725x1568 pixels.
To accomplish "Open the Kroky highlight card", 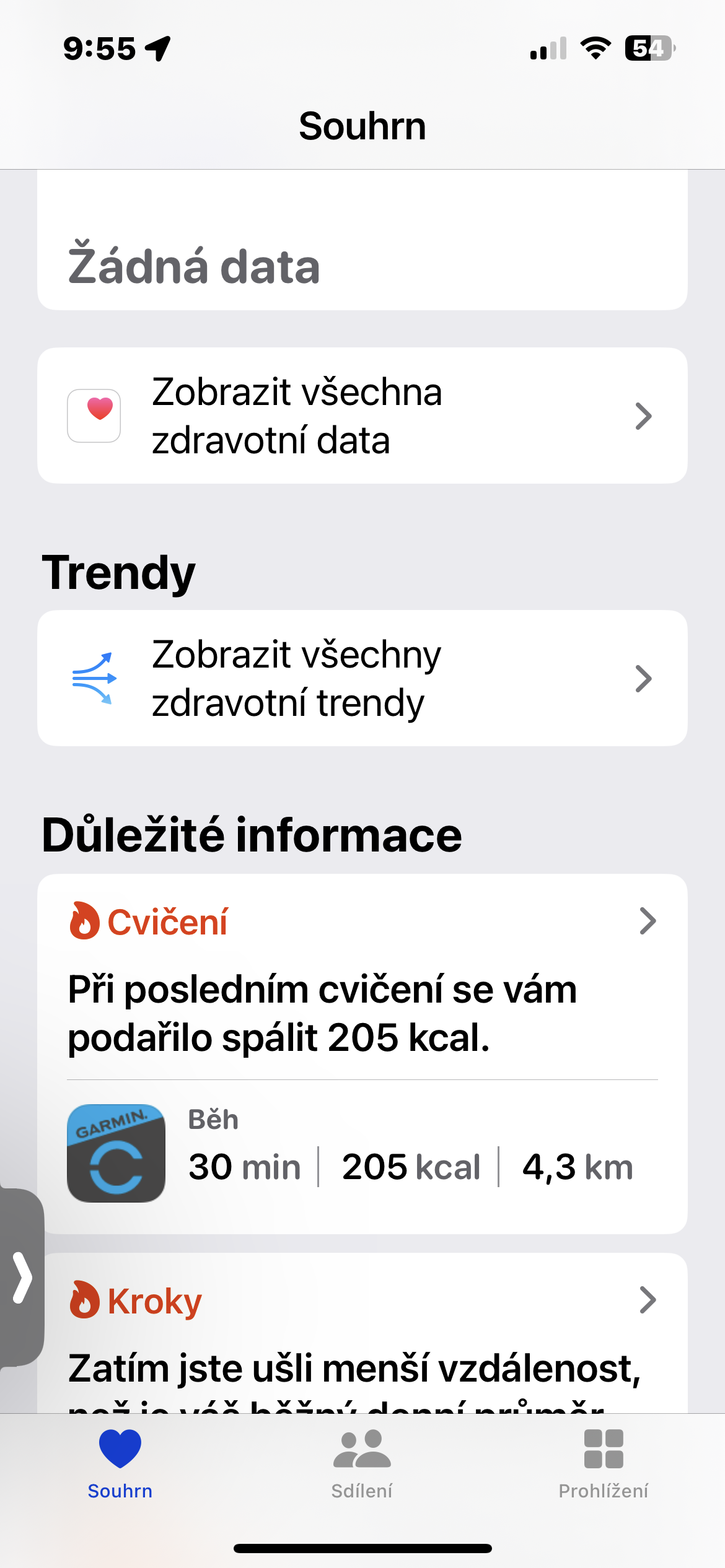I will point(362,1331).
